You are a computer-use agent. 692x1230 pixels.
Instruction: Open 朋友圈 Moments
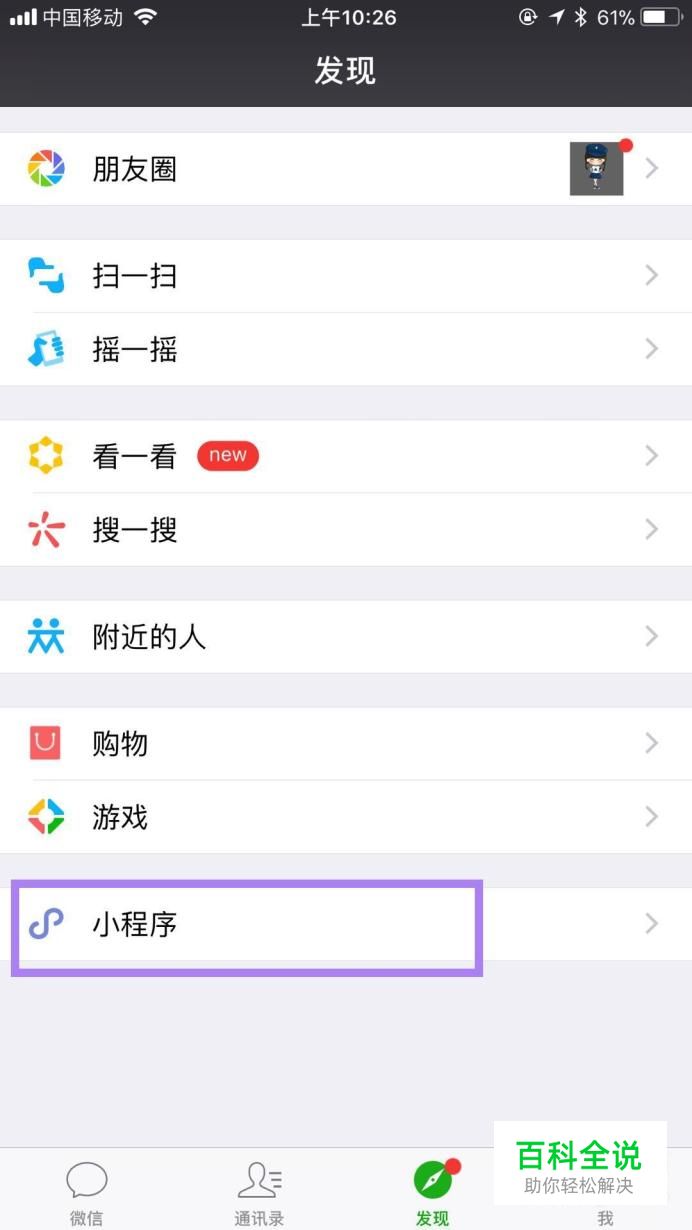click(346, 169)
